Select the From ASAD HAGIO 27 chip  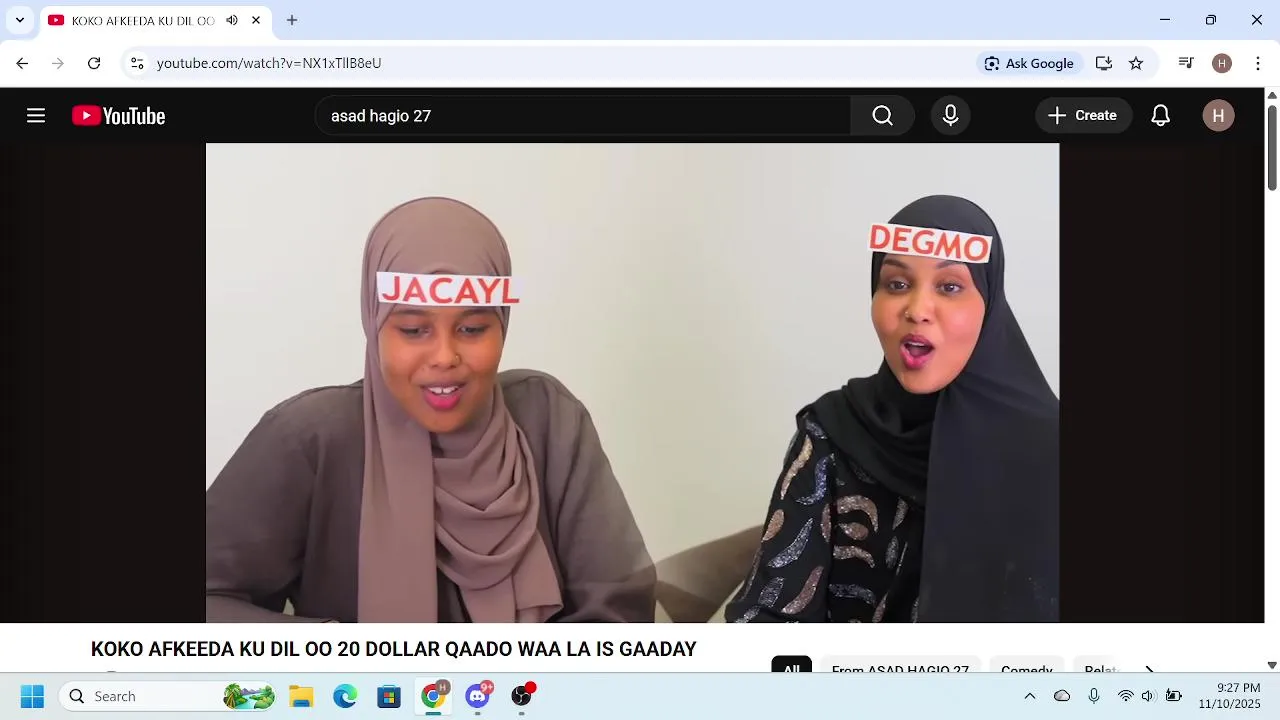coord(900,669)
